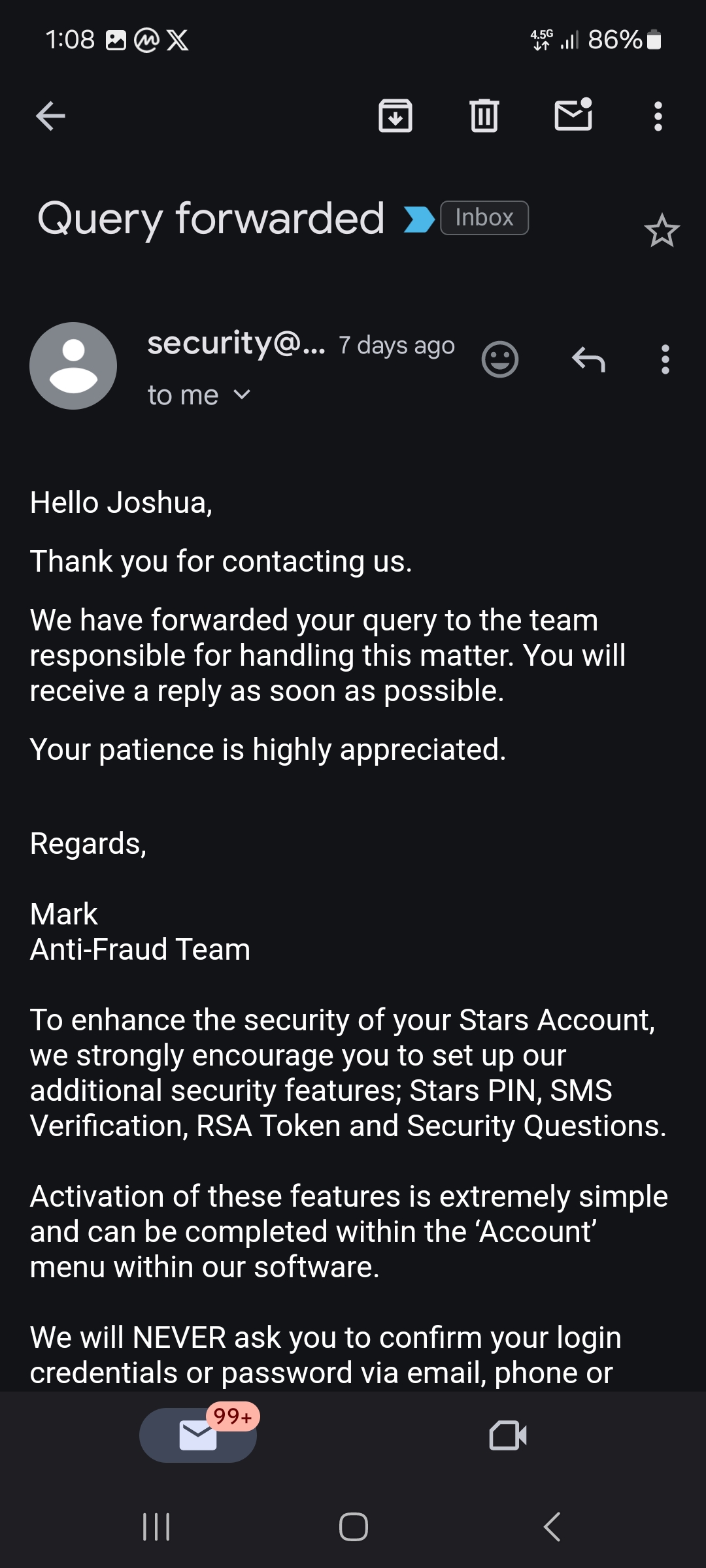Image resolution: width=706 pixels, height=1568 pixels.
Task: Switch to the Mail tab
Action: [x=198, y=1435]
